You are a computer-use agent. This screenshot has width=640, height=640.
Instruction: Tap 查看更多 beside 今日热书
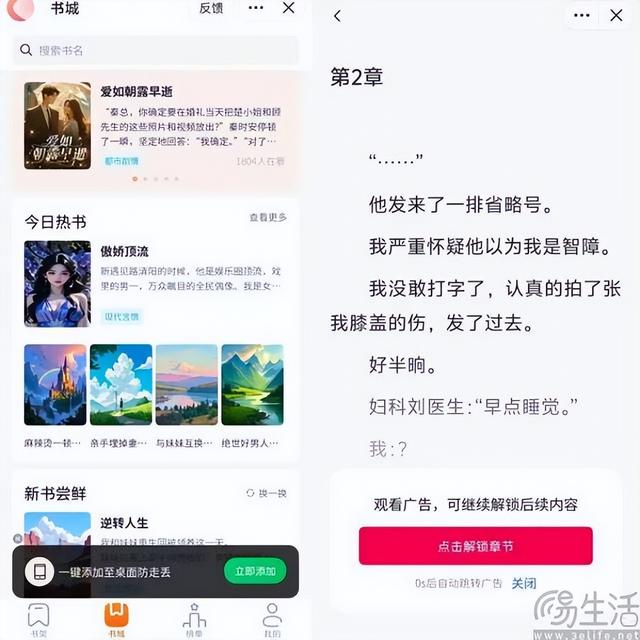tap(268, 217)
